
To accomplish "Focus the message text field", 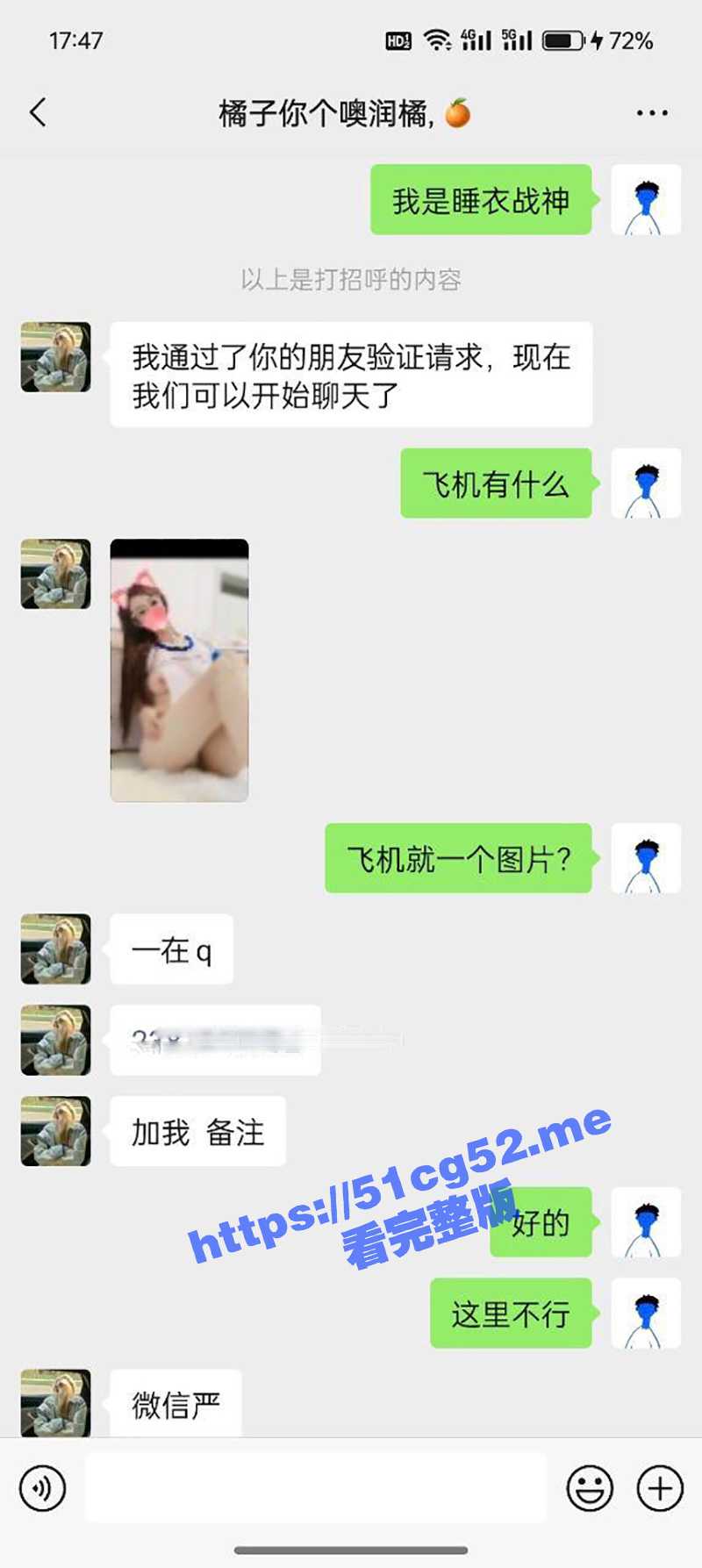I will point(316,1488).
